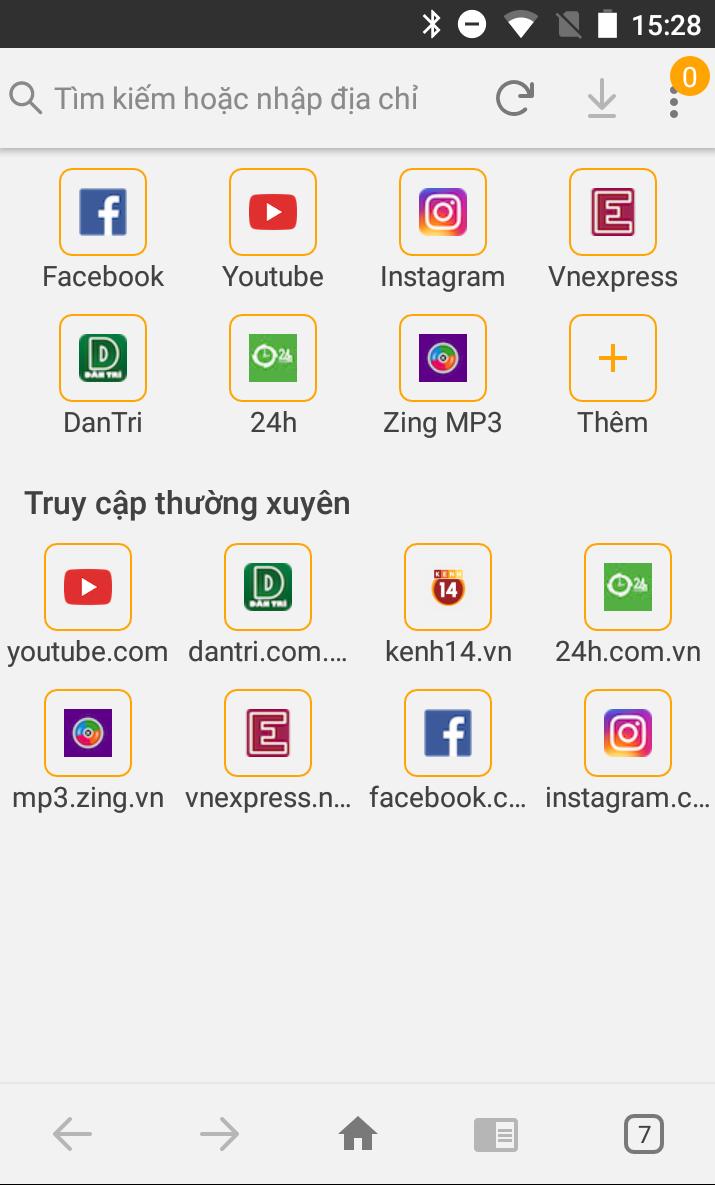715x1185 pixels.
Task: Open the Instagram shortcut
Action: pos(443,212)
